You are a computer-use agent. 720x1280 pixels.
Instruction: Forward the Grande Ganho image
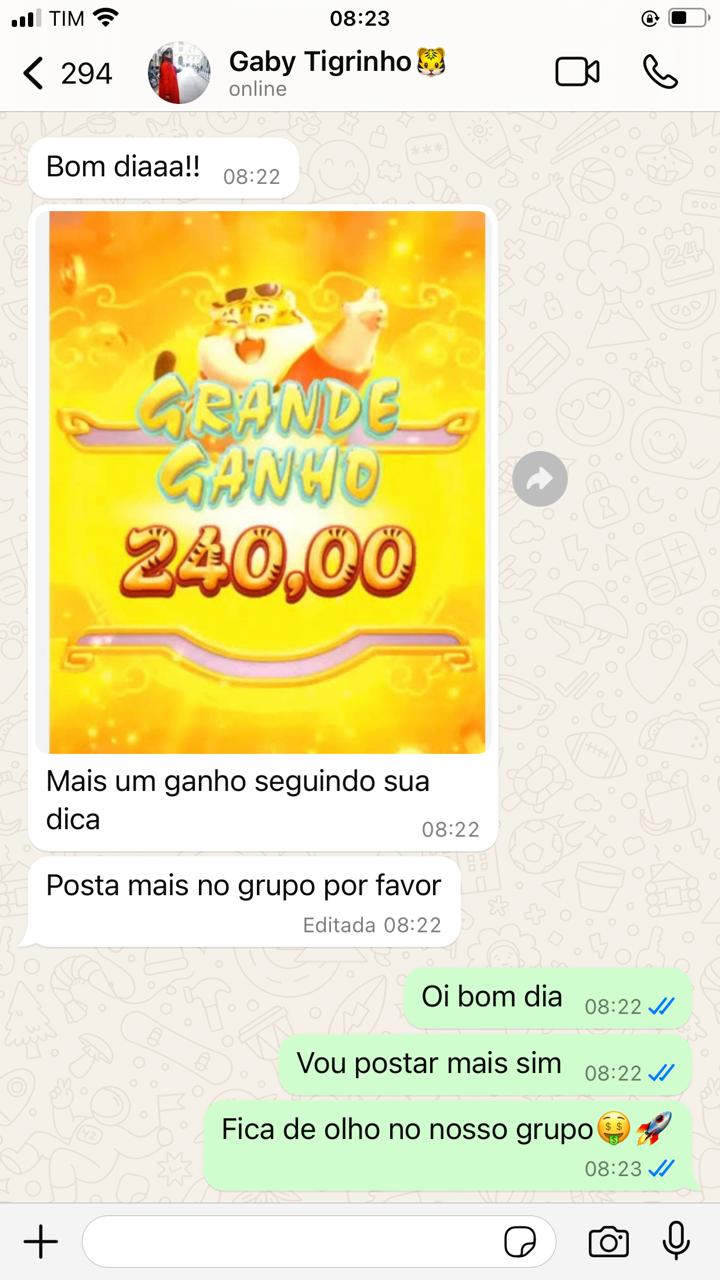[540, 479]
